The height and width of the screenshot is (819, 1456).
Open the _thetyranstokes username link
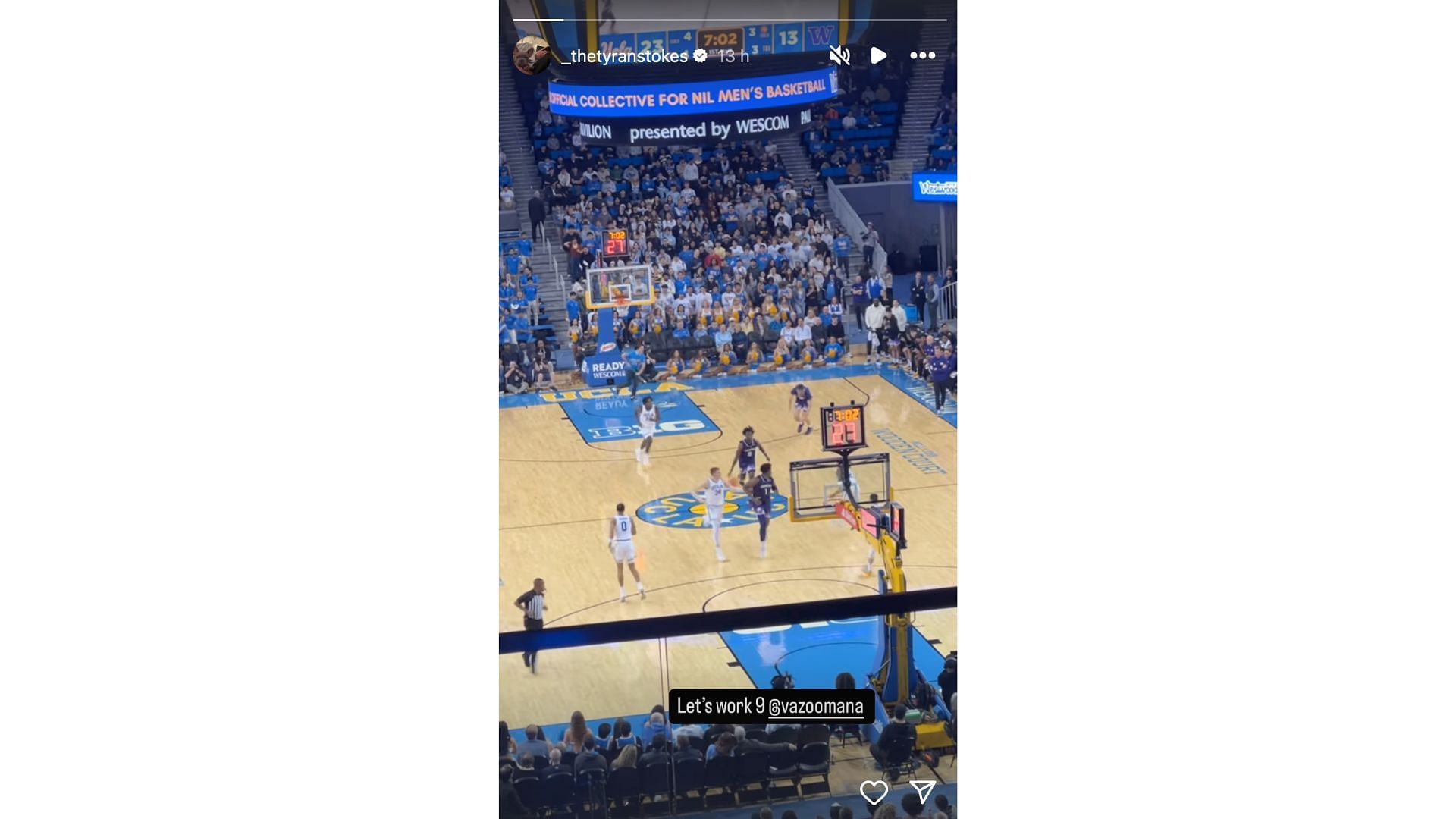point(624,56)
